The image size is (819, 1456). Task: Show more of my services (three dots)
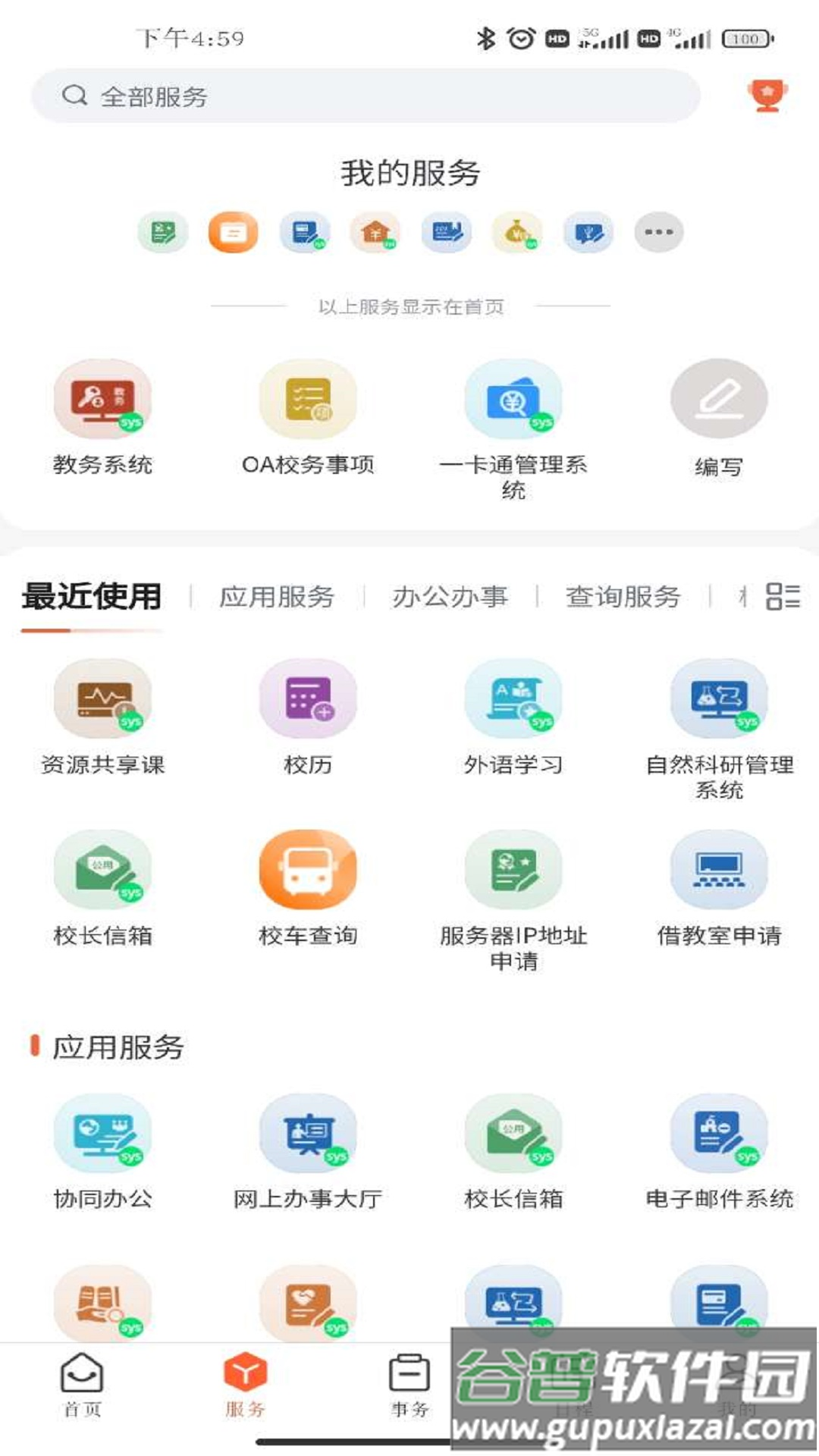(658, 232)
